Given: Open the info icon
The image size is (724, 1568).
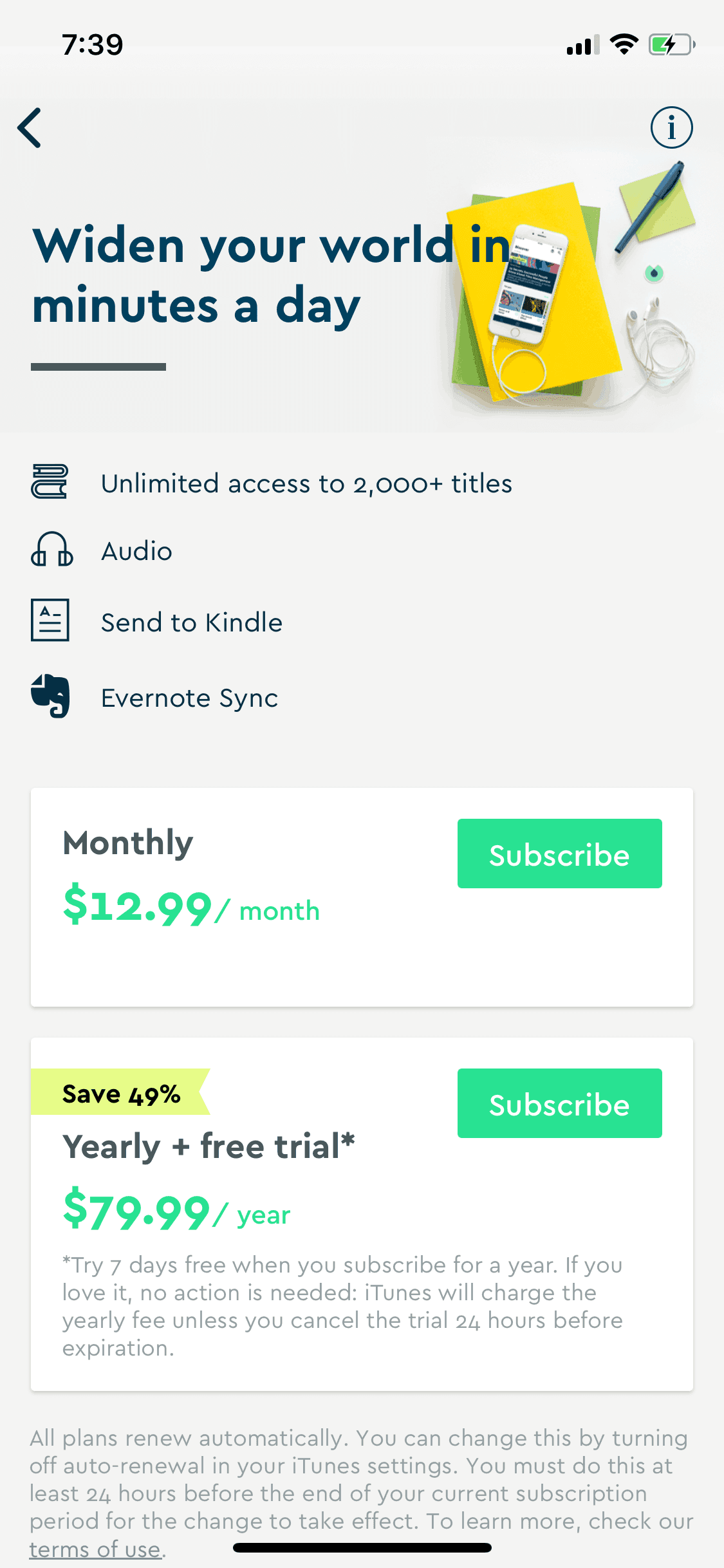Looking at the screenshot, I should [x=671, y=127].
